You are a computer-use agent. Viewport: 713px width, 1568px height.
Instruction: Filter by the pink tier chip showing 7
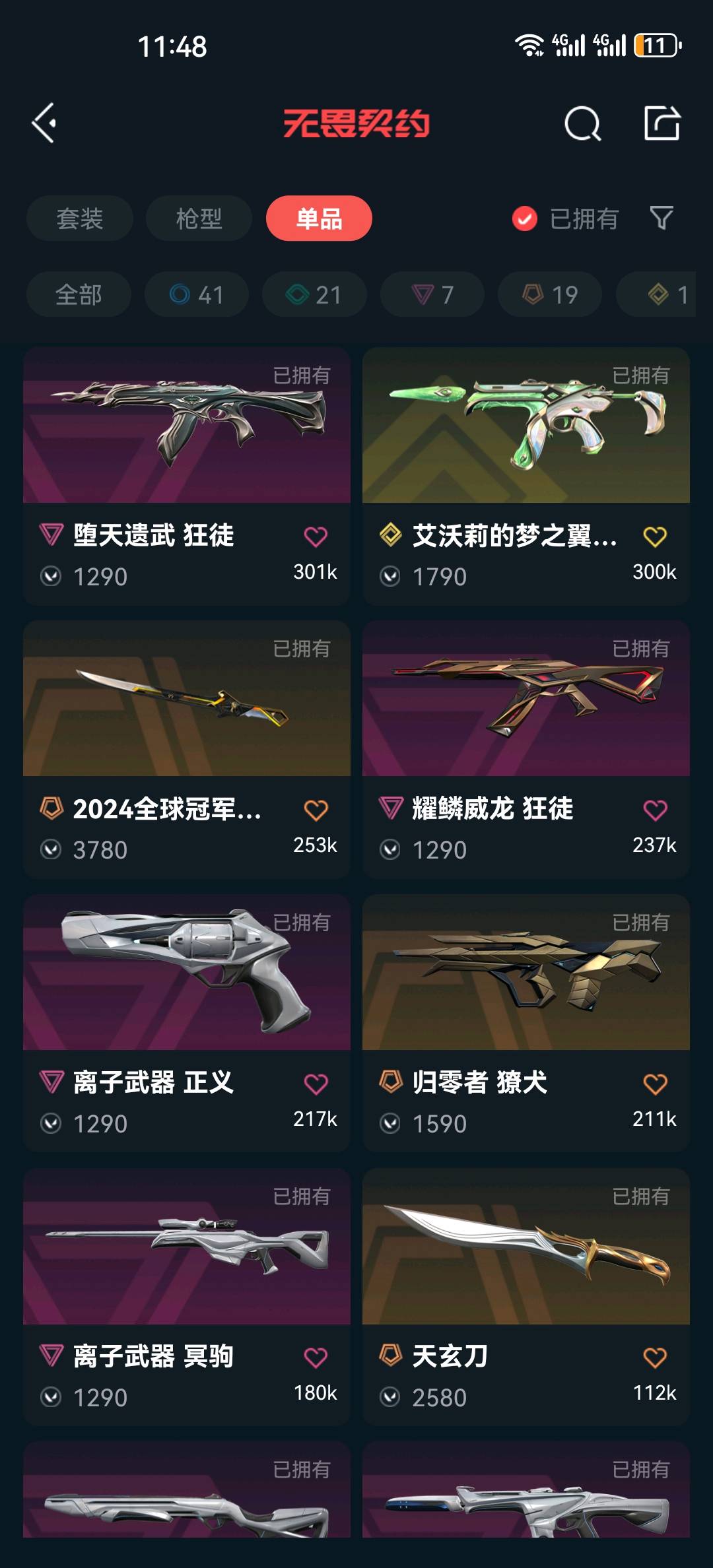coord(432,294)
